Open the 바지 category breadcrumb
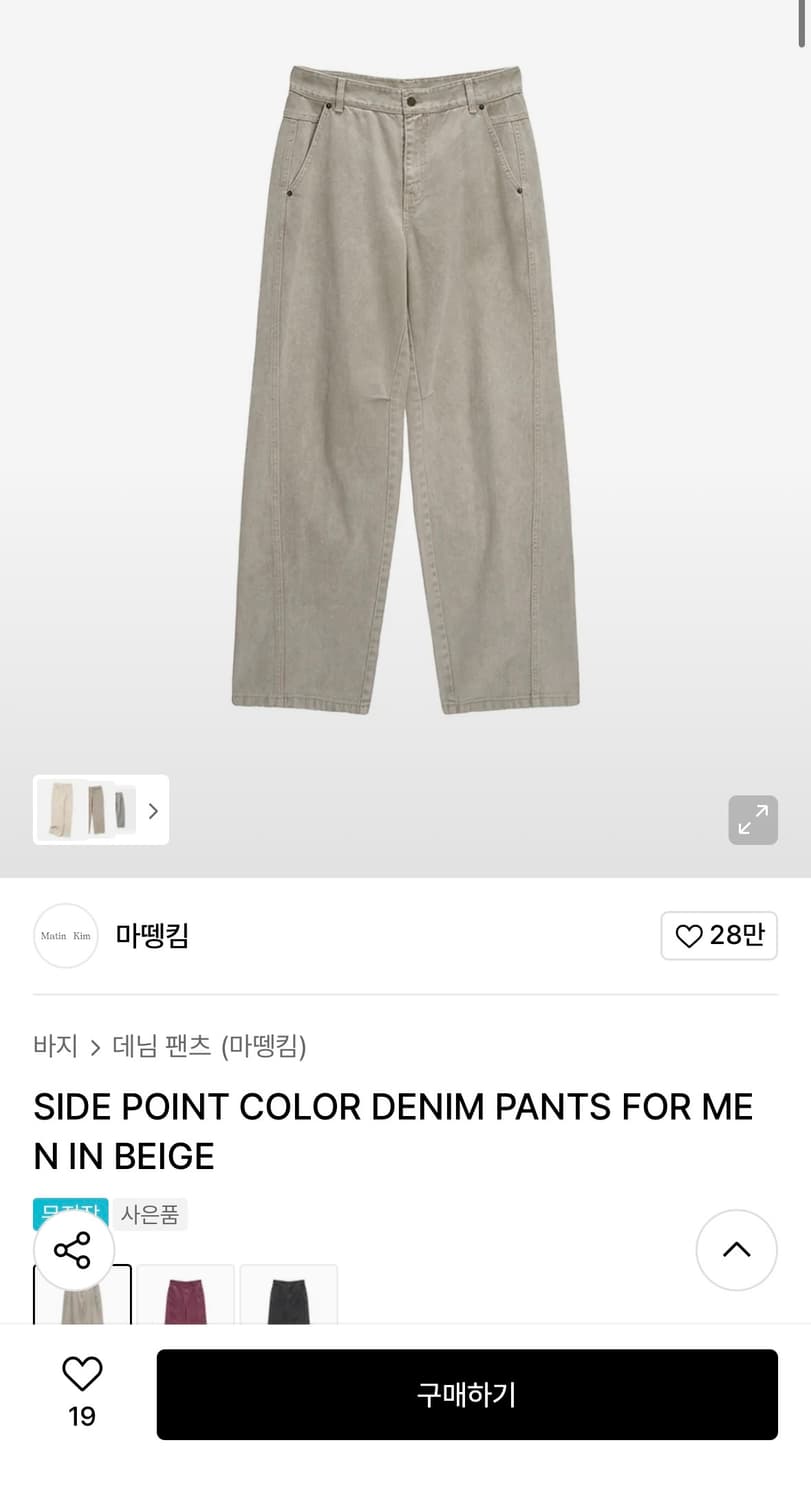The image size is (811, 1500). point(55,1047)
